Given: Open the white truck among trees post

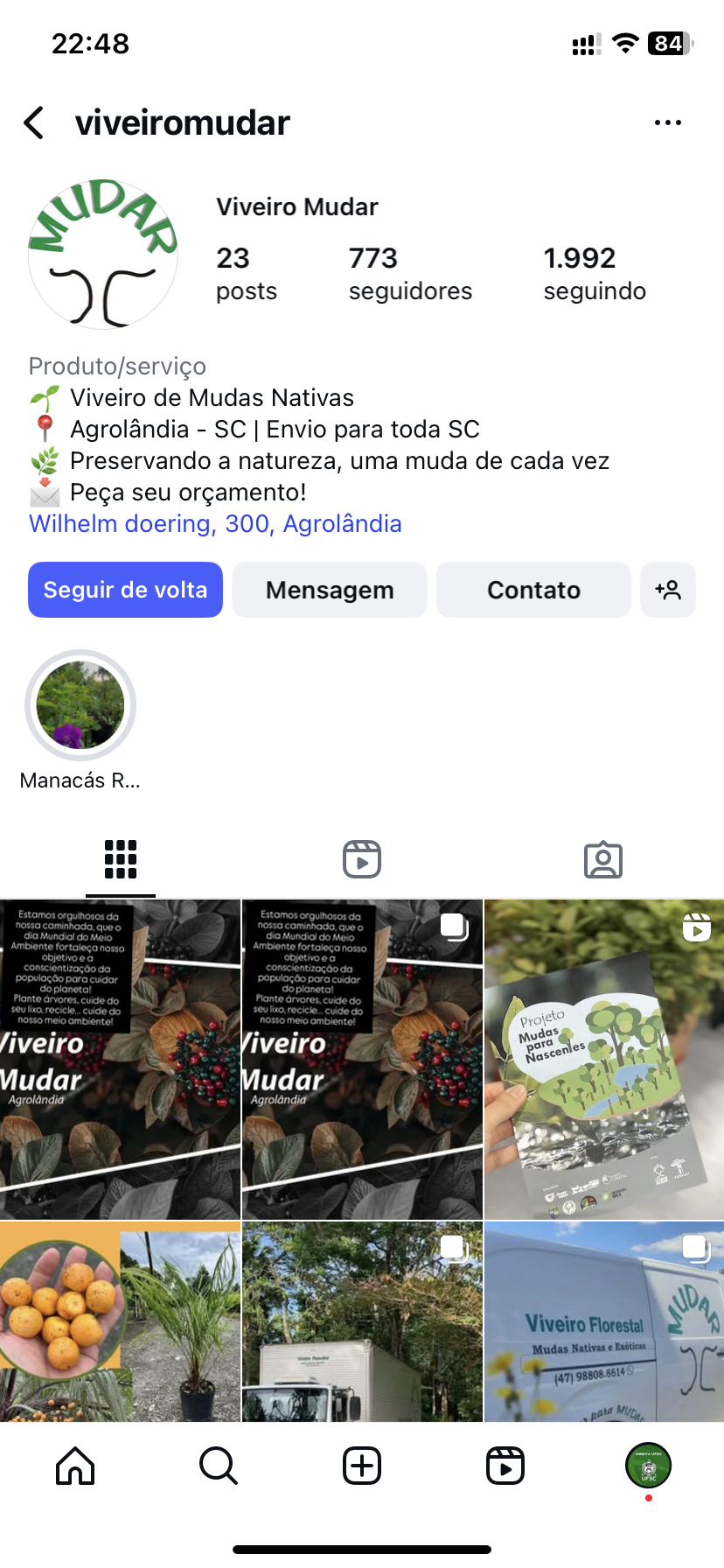Looking at the screenshot, I should pyautogui.click(x=362, y=1321).
